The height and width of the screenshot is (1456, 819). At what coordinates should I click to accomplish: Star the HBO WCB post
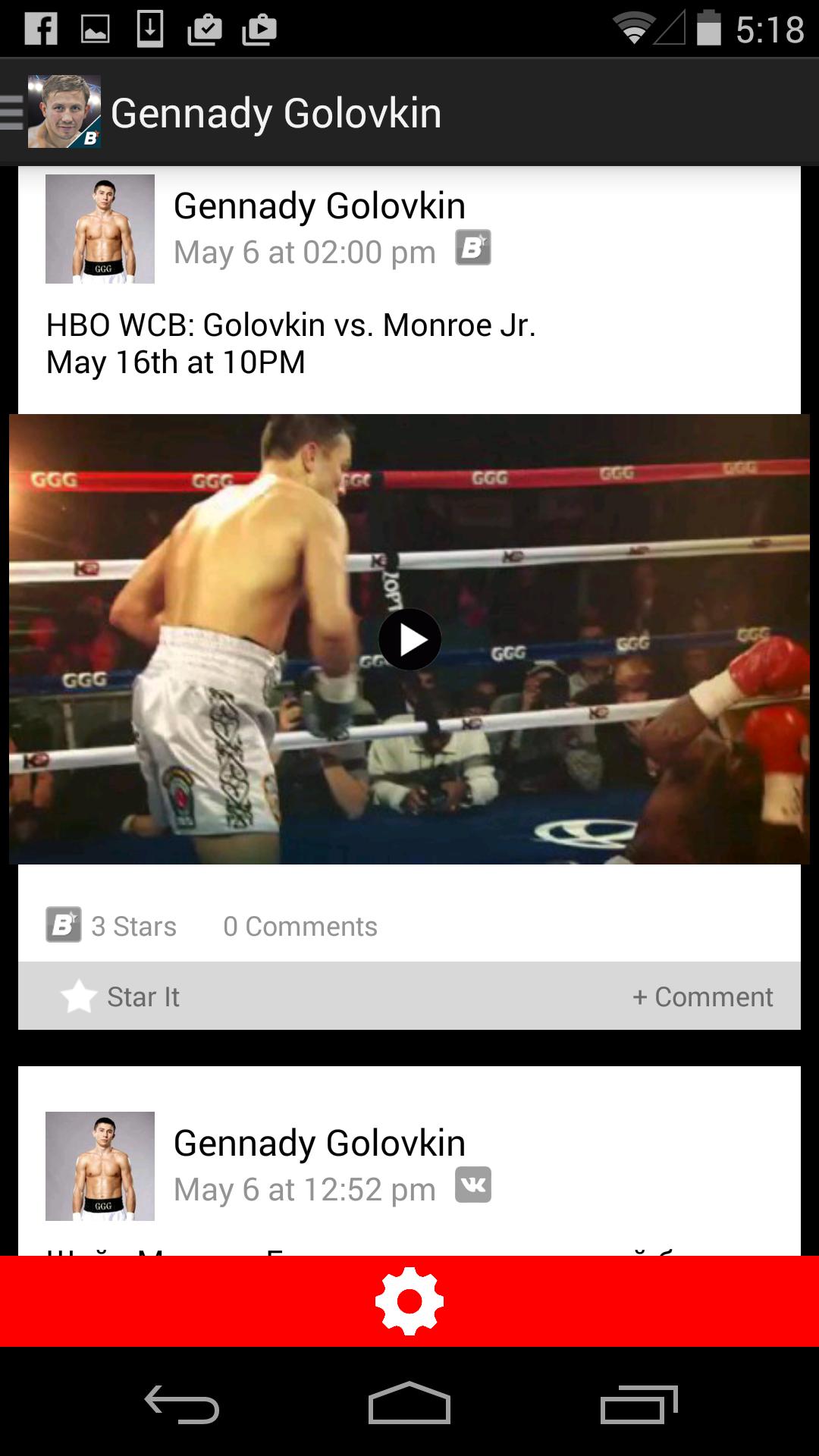[x=121, y=996]
